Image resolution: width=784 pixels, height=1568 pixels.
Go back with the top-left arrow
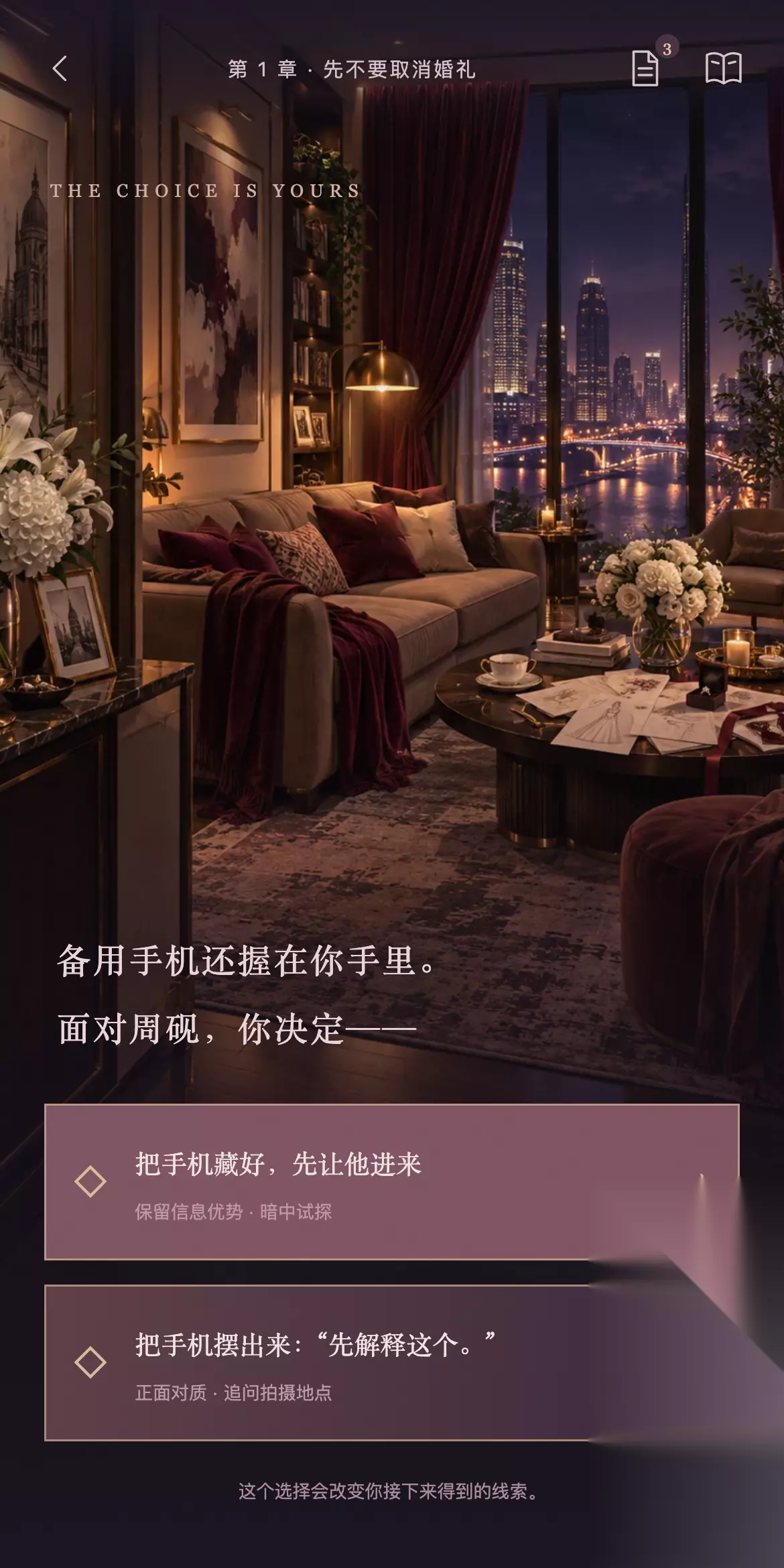pyautogui.click(x=60, y=68)
